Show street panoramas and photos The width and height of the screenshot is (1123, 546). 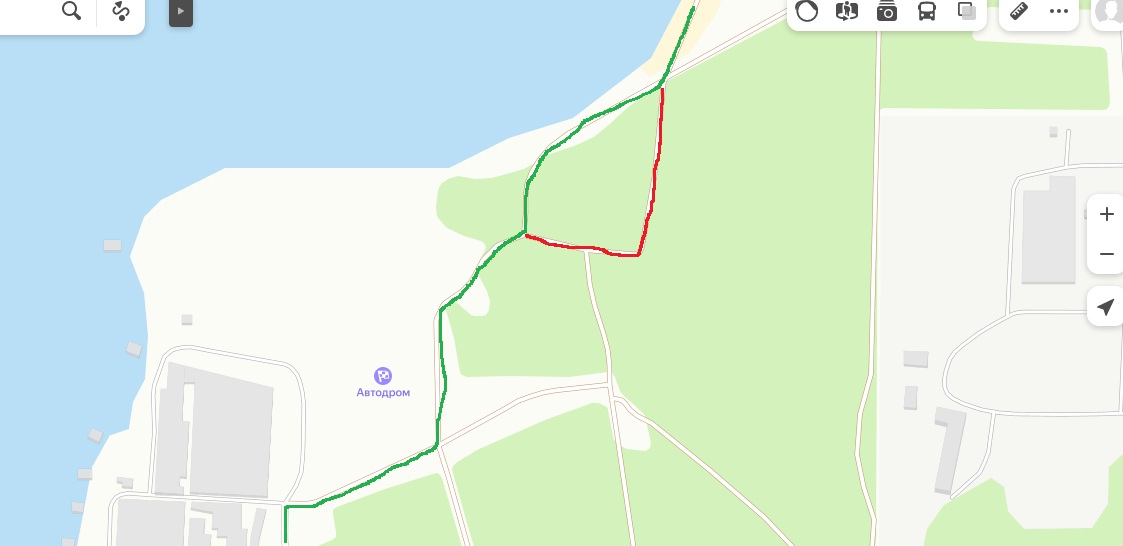[x=887, y=11]
